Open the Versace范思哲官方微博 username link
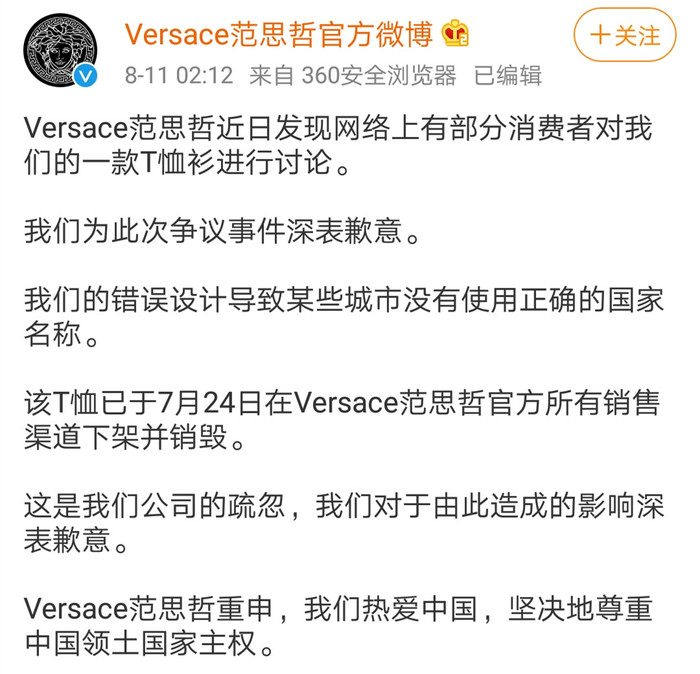This screenshot has width=700, height=674. tap(278, 34)
